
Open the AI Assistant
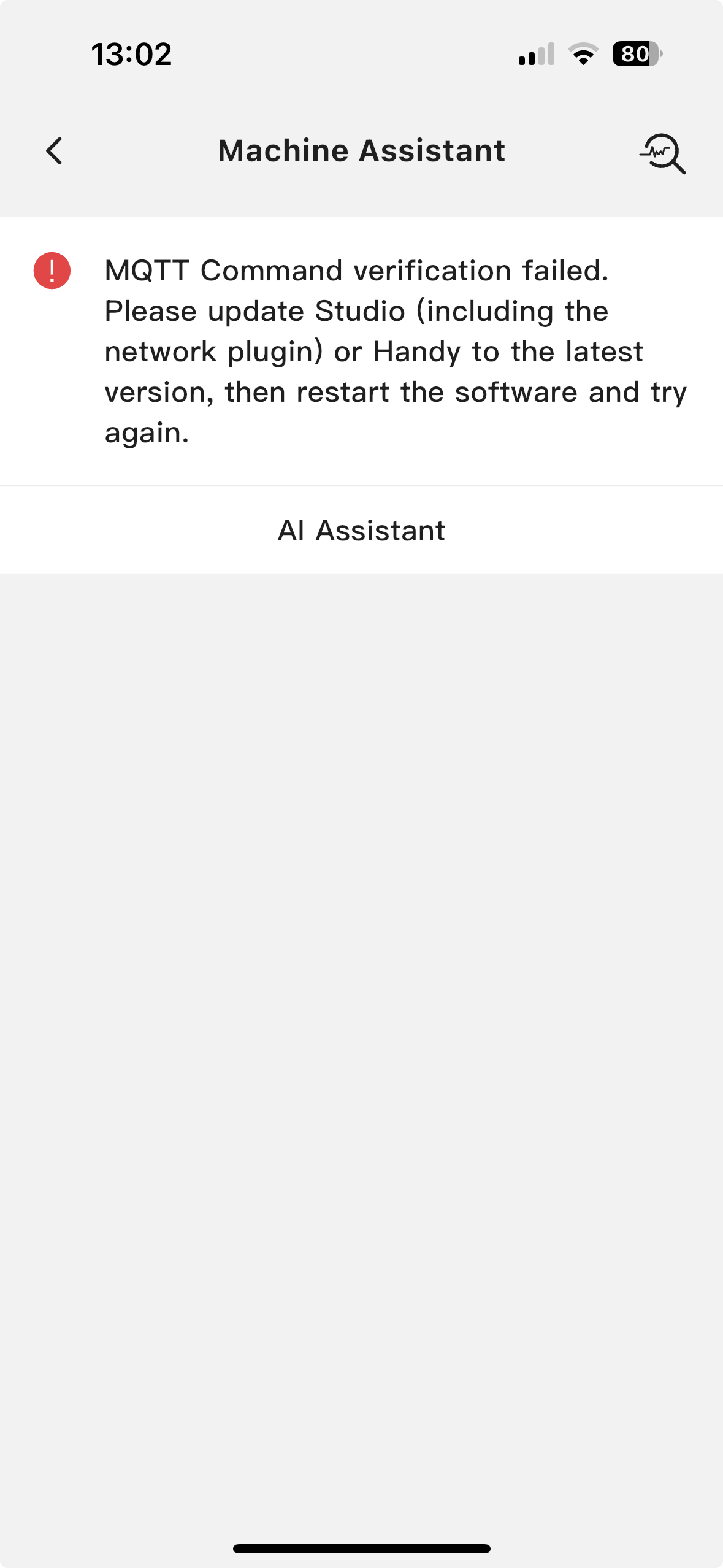tap(361, 531)
